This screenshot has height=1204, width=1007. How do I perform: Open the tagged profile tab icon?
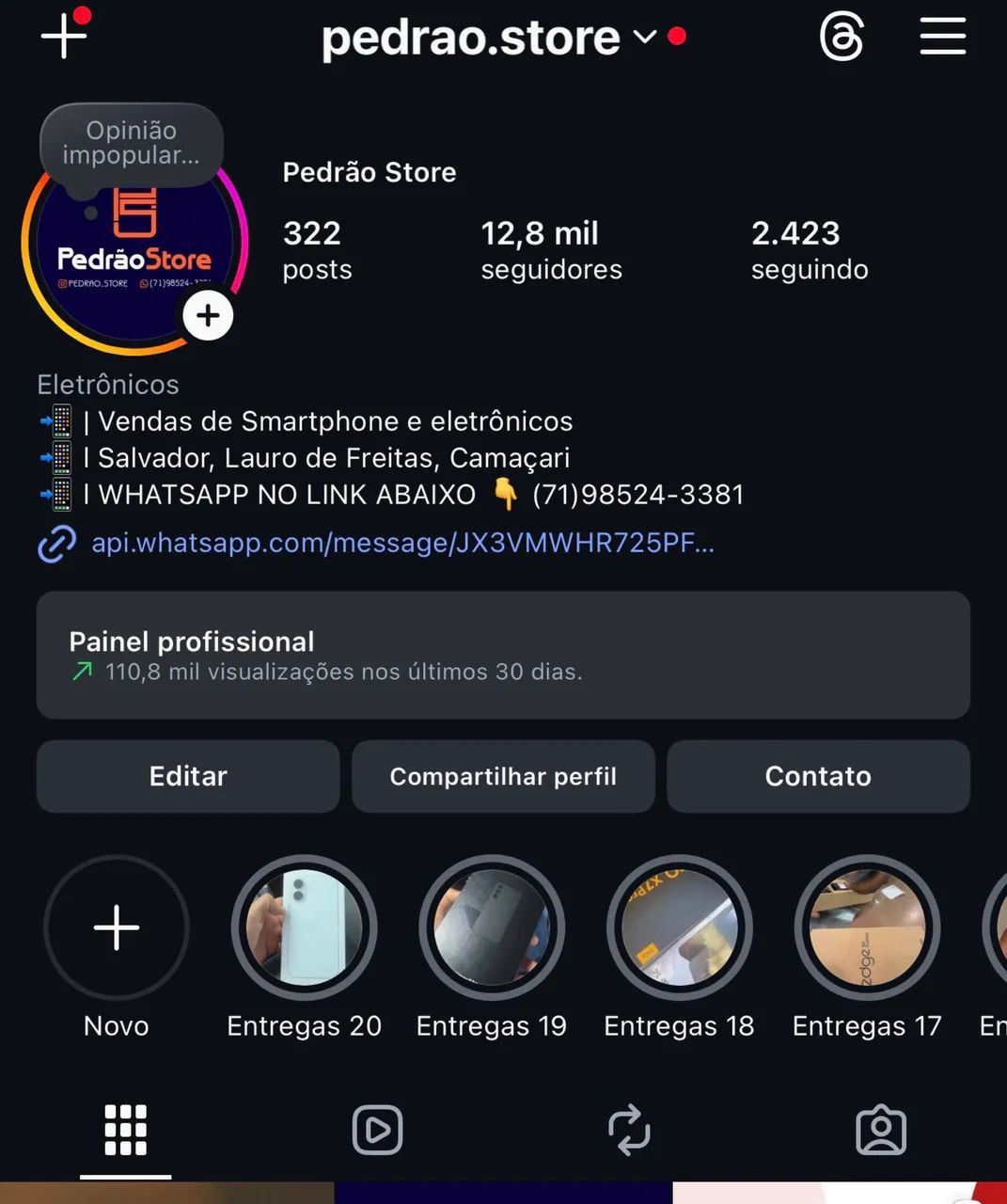tap(881, 1131)
